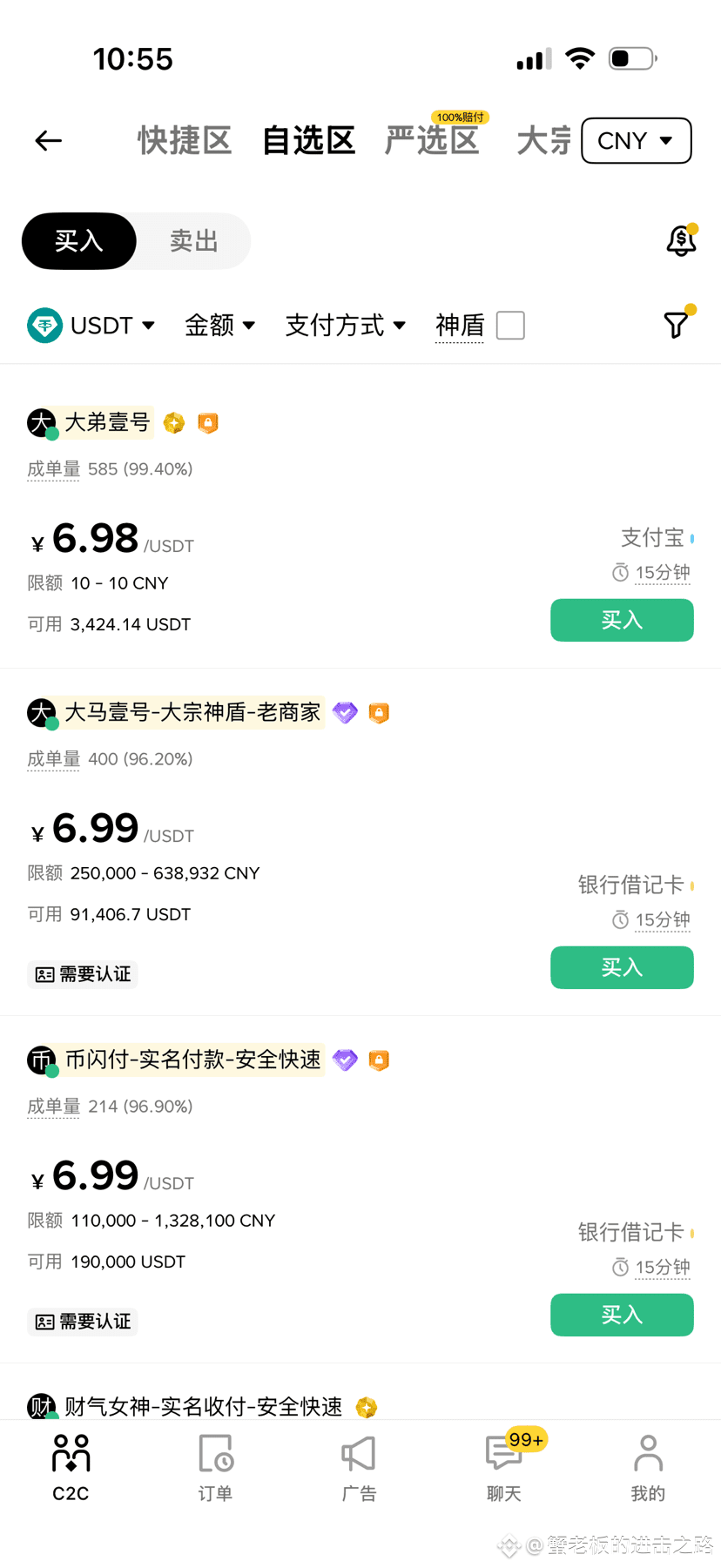The image size is (721, 1568).
Task: Open the 聊天 chat tab
Action: 503,1469
